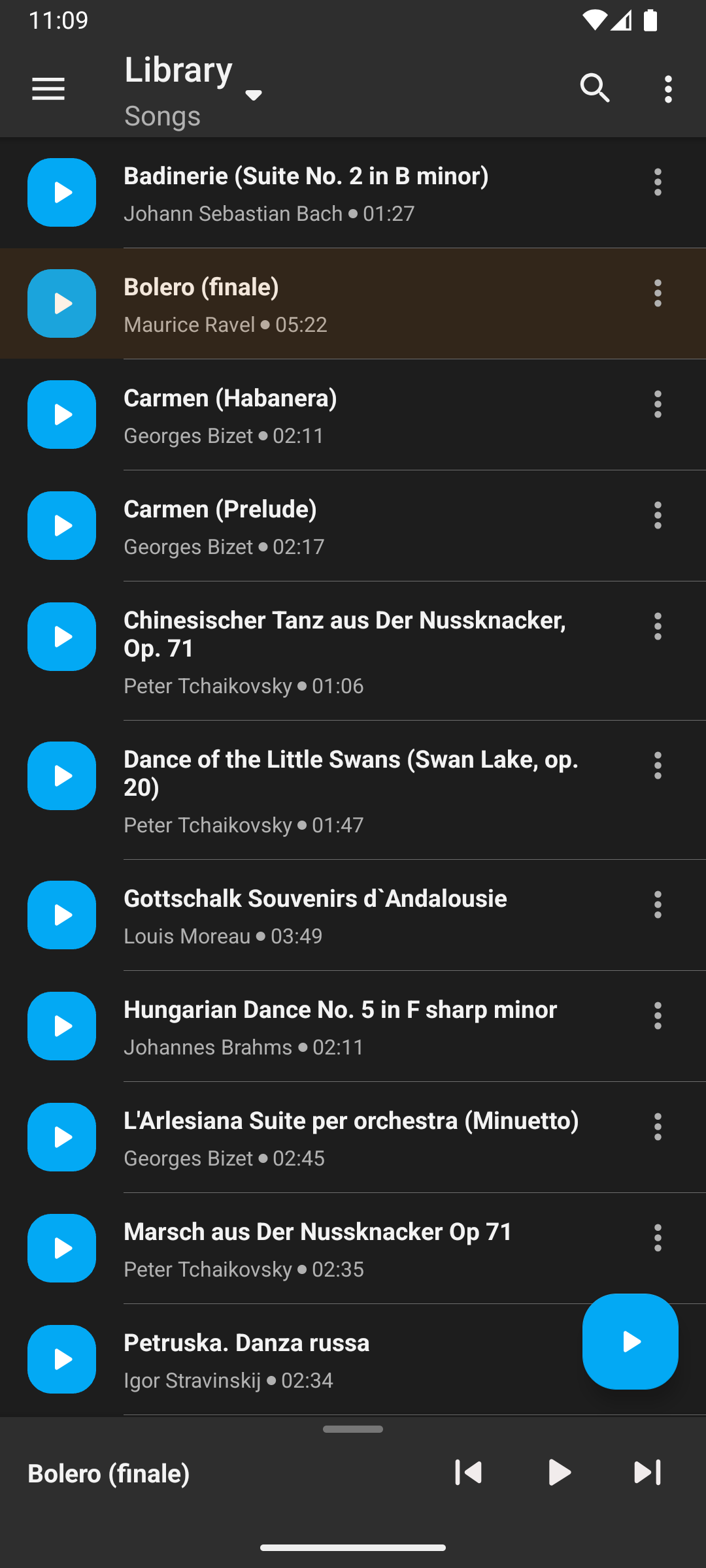Screen dimensions: 706x1568
Task: Choose Marsch aus Der Nussknacker Op 71
Action: tap(353, 1248)
